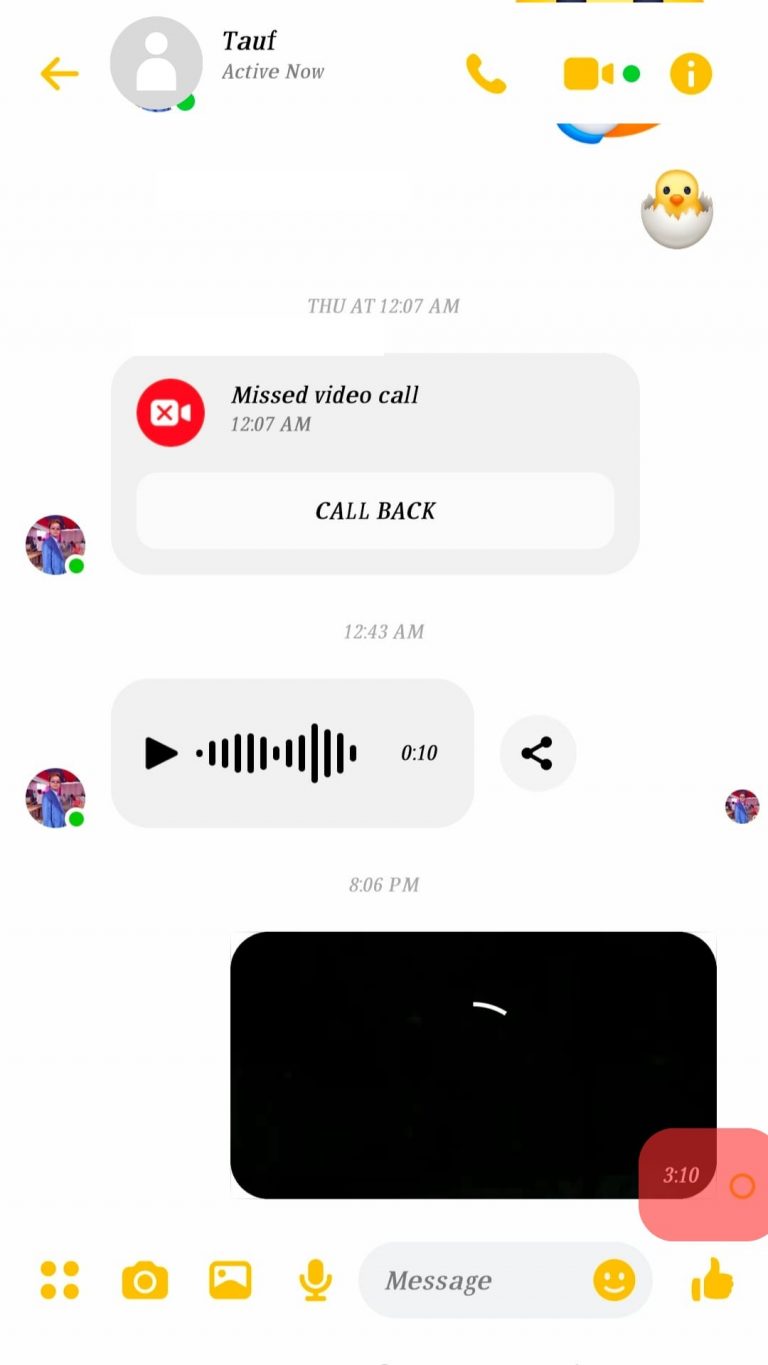768x1365 pixels.
Task: Record a voice message with the microphone
Action: (x=316, y=1280)
